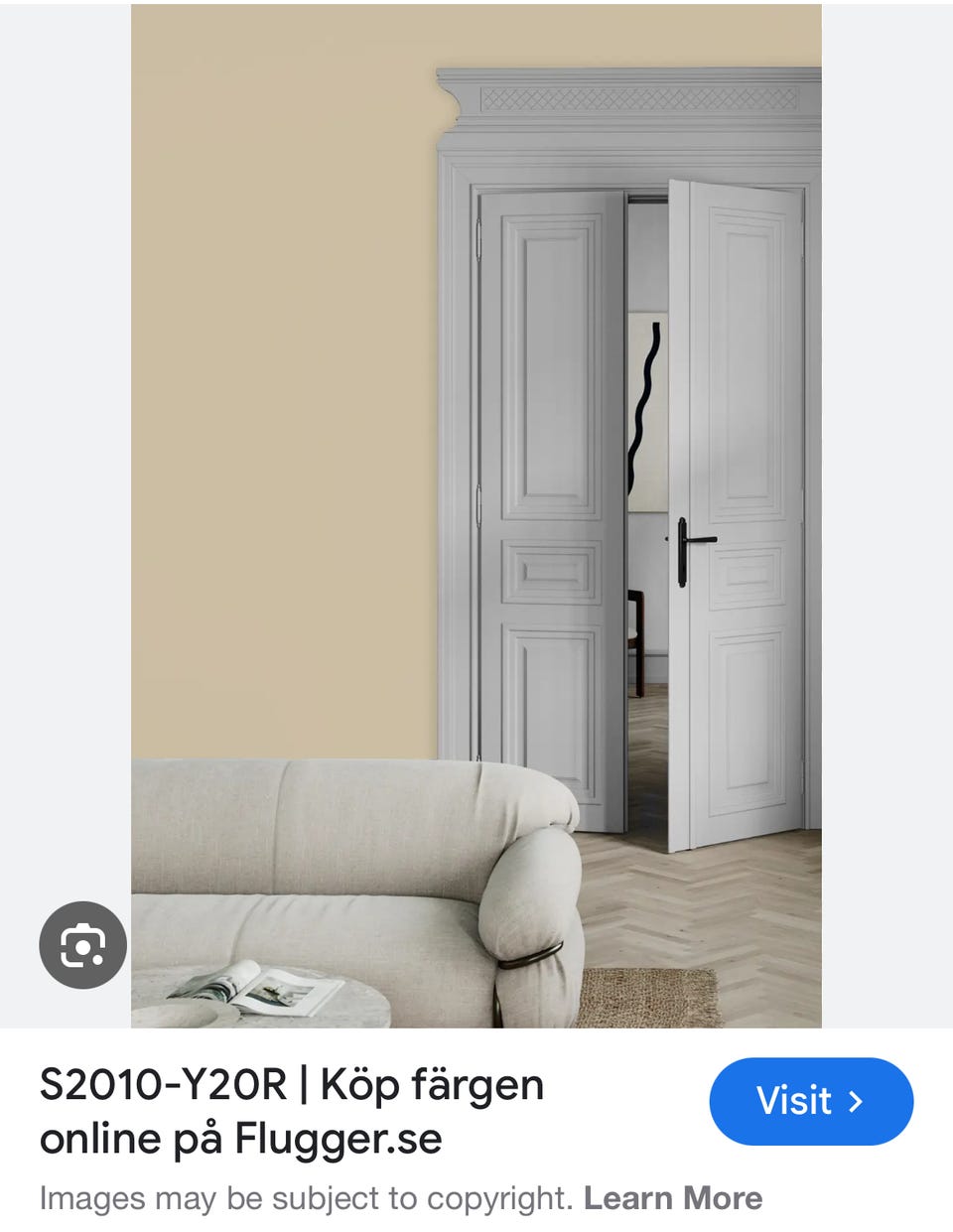Open the Learn More copyright link
Screen dimensions: 953x1232
pos(672,1198)
